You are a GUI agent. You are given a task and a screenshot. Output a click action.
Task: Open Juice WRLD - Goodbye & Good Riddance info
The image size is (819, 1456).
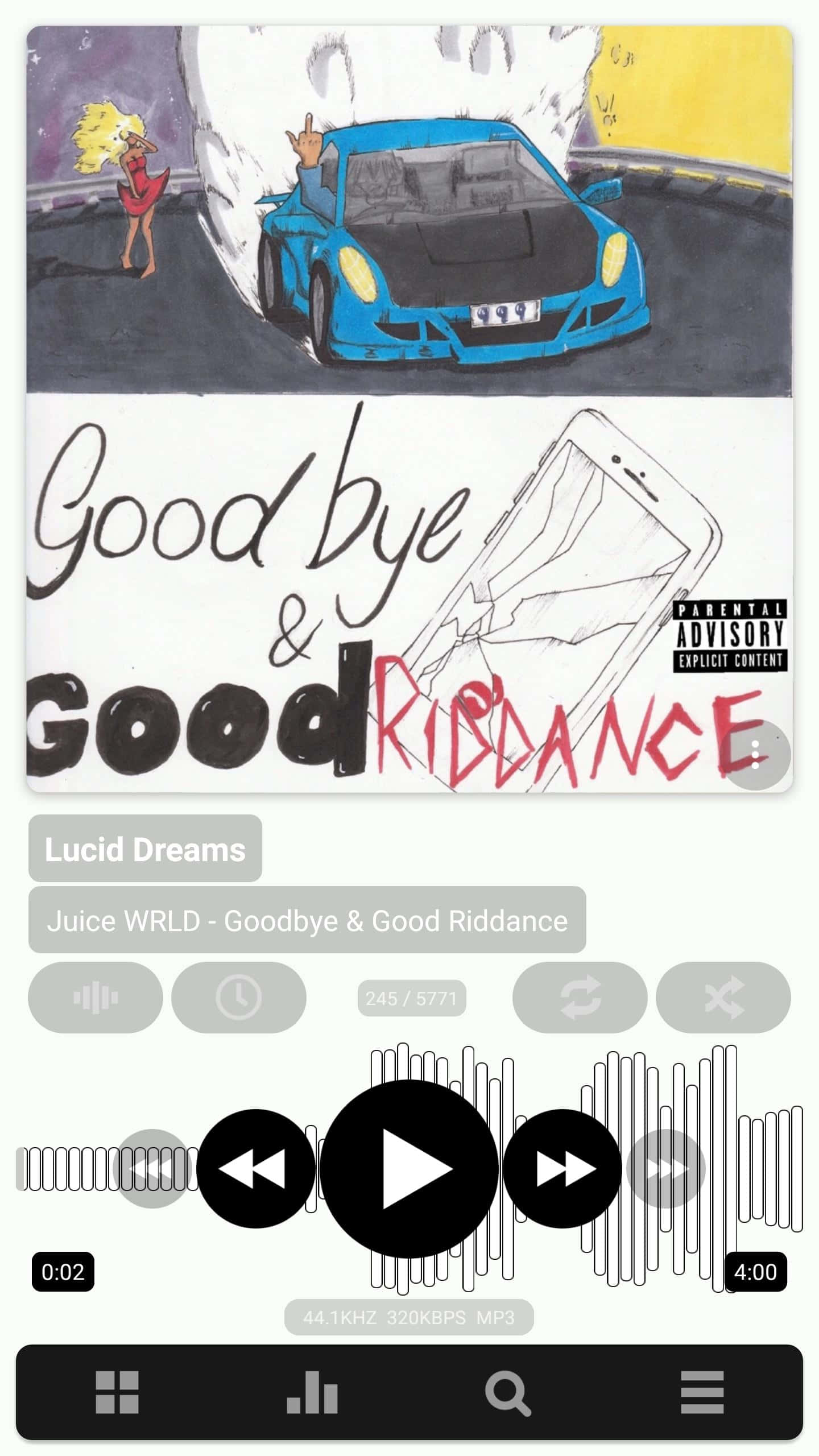tap(307, 921)
